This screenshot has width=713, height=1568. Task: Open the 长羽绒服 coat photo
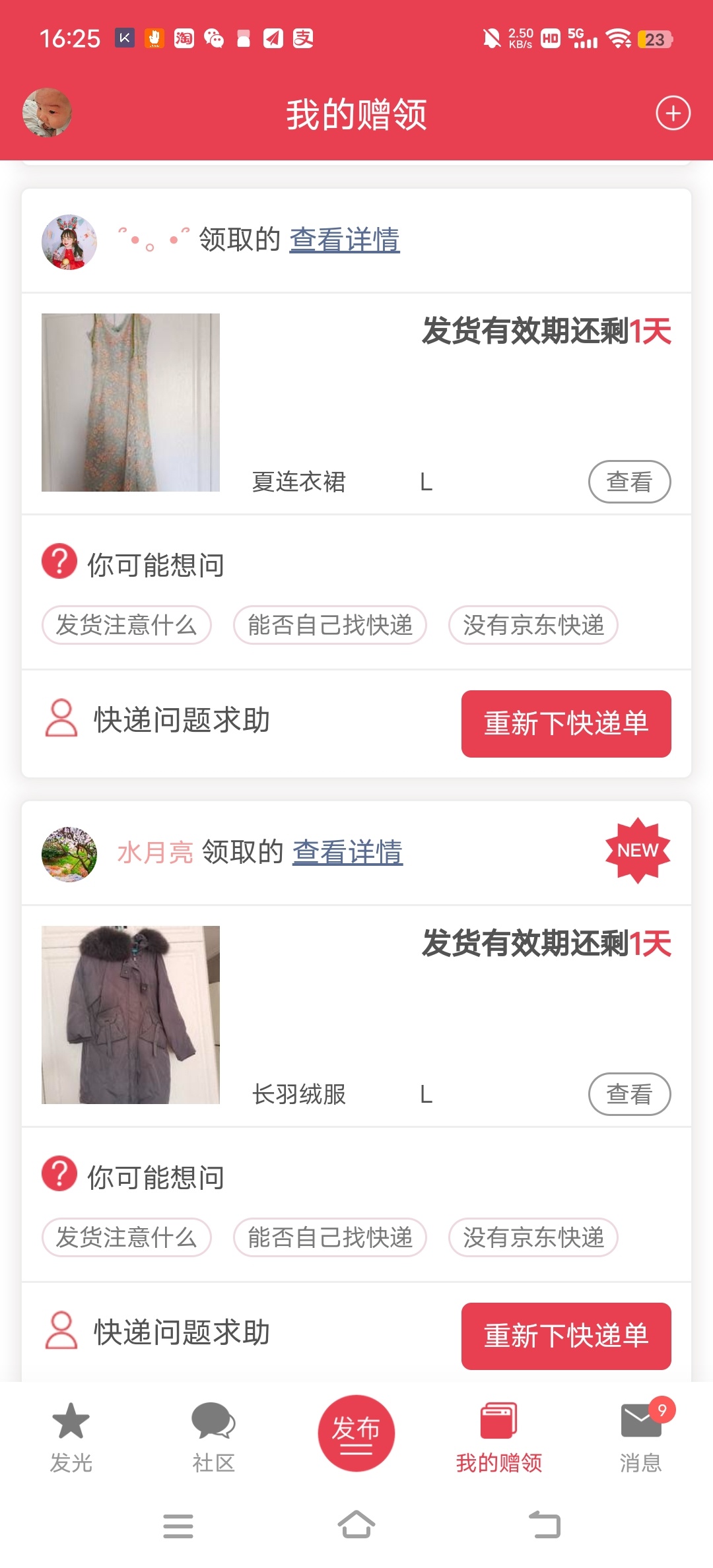point(131,1015)
